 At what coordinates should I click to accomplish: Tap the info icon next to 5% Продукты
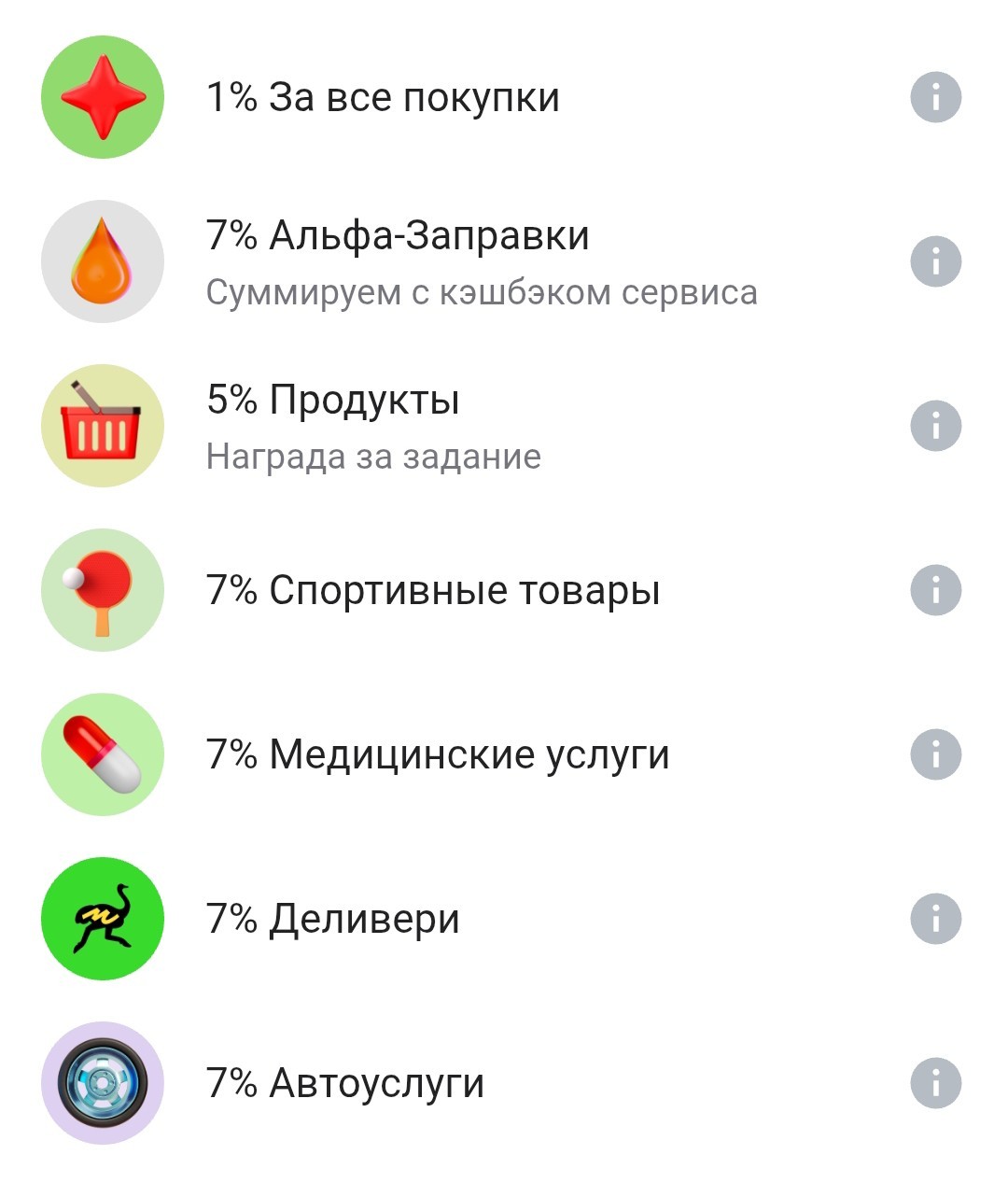935,426
